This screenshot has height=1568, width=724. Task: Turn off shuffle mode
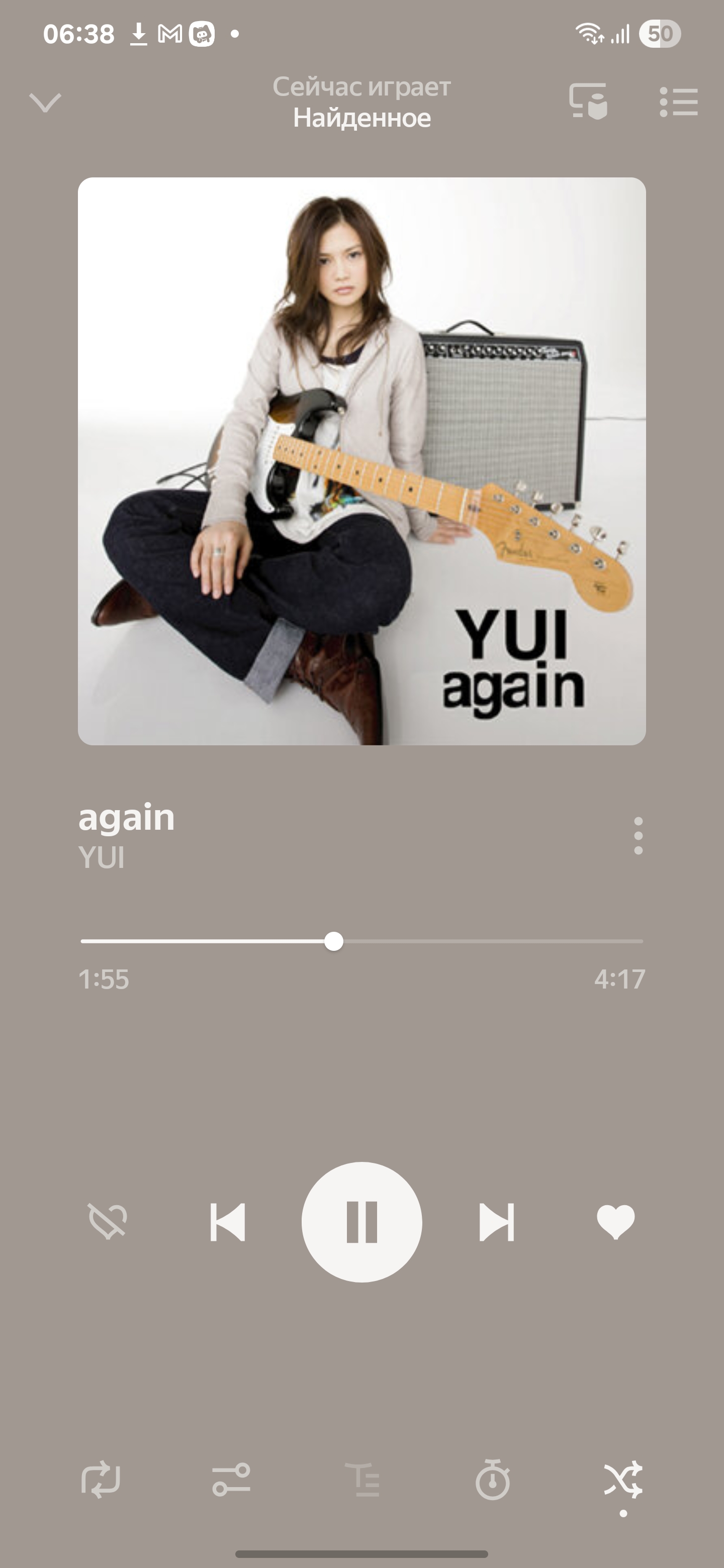point(623,1479)
